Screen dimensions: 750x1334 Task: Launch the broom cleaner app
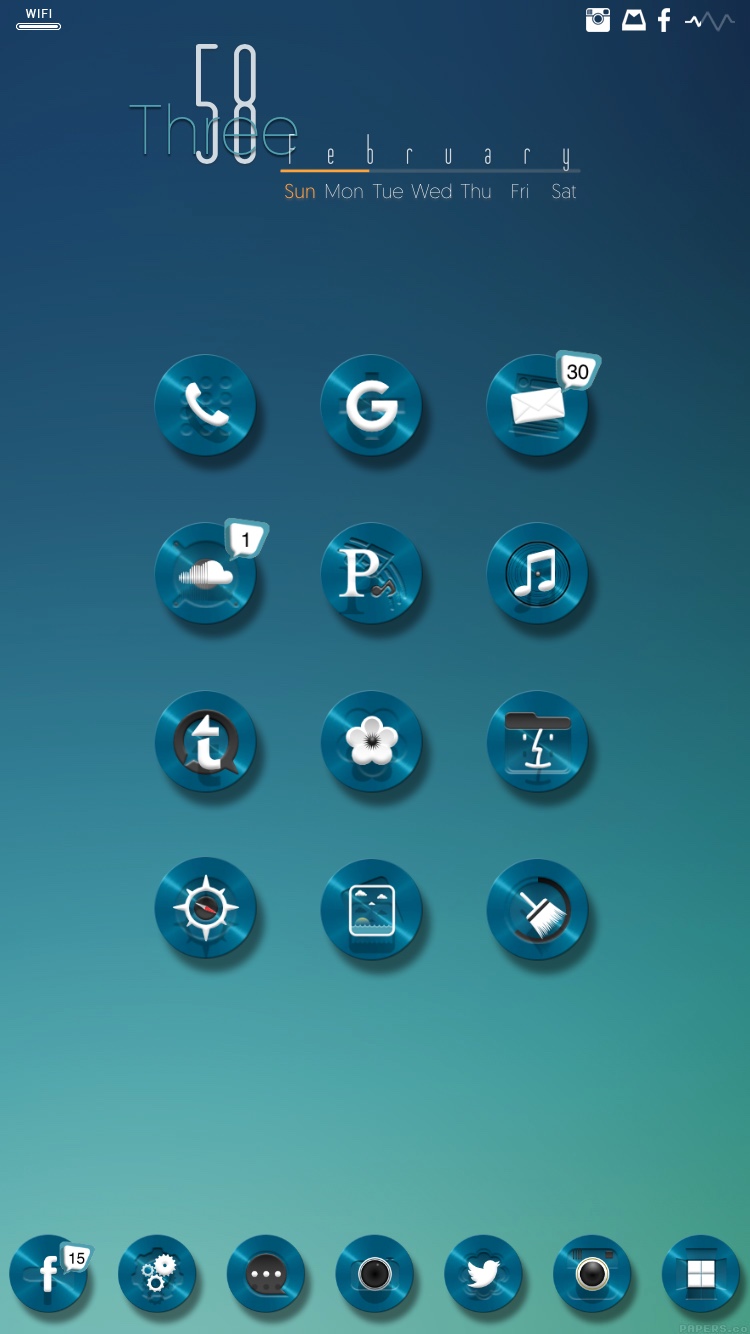[x=537, y=908]
